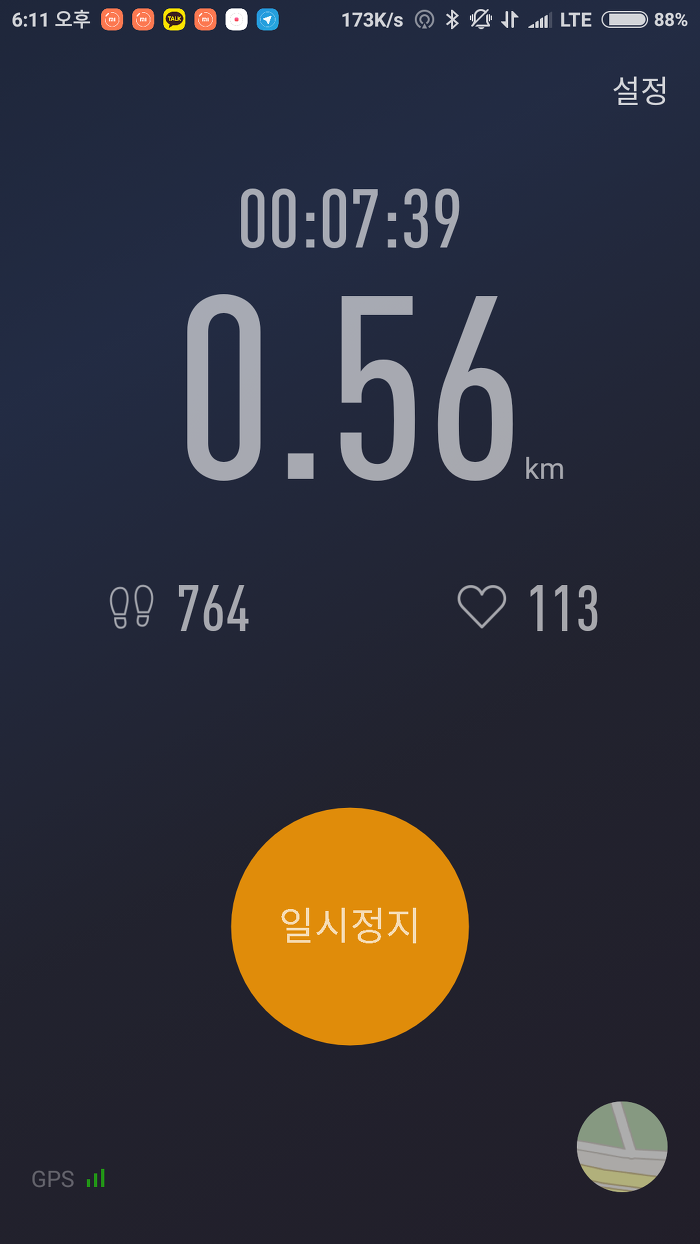Viewport: 700px width, 1244px height.
Task: Pause the workout with the 일시정지 button
Action: [x=350, y=926]
